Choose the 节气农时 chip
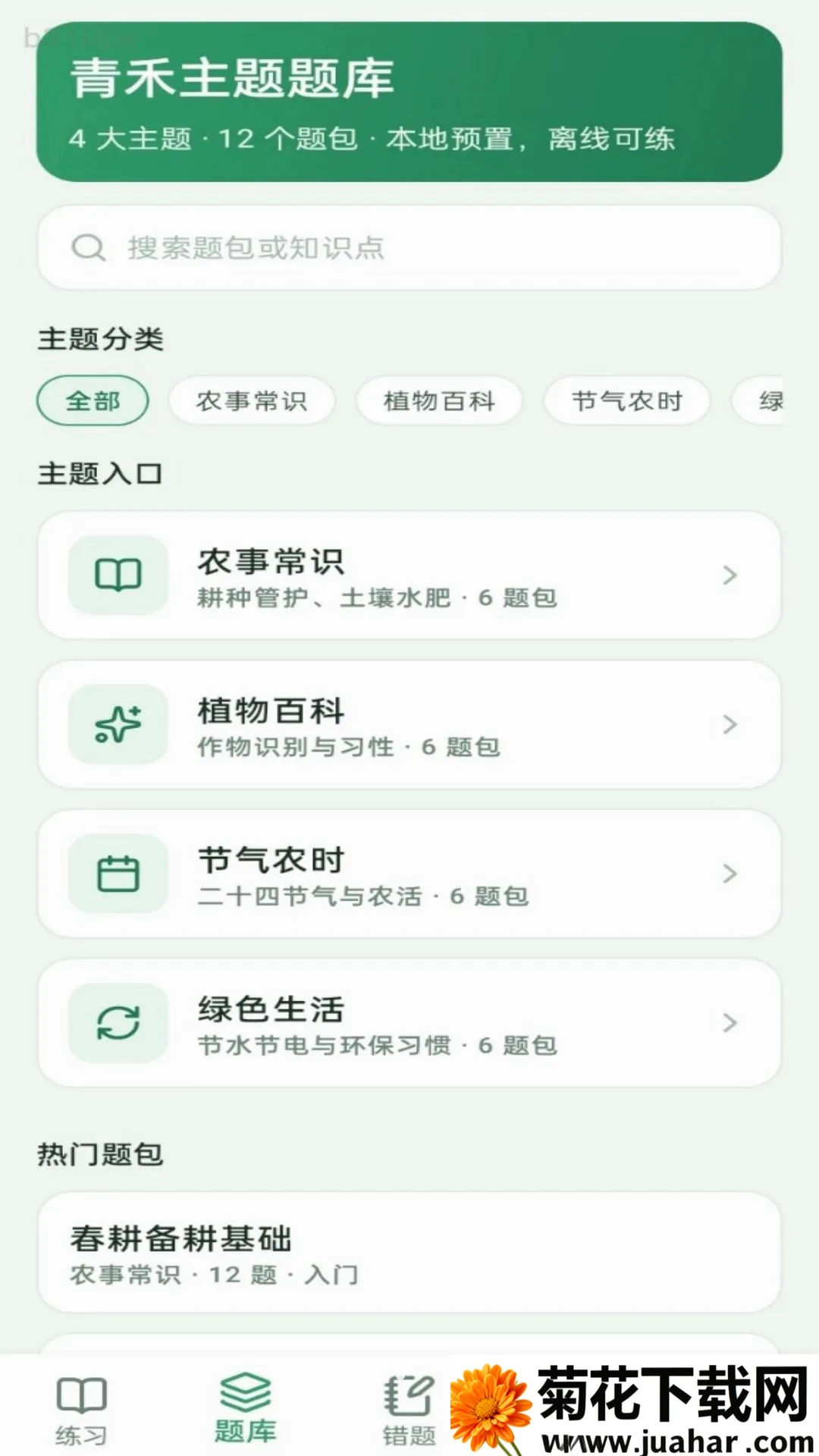 tap(627, 400)
